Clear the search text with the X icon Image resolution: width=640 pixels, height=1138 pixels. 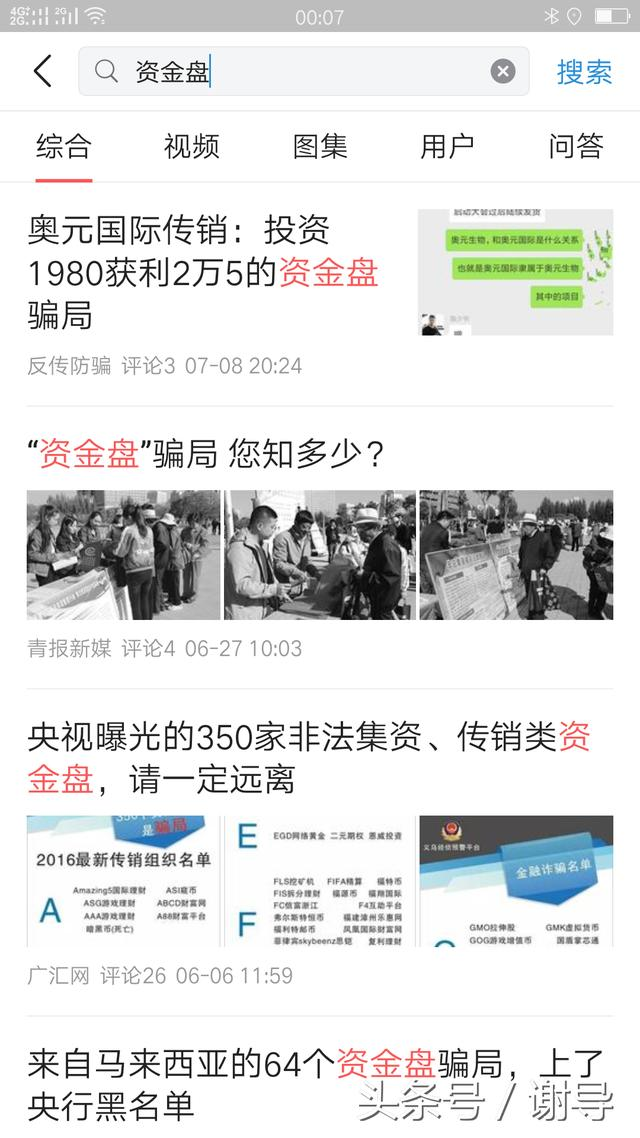(x=503, y=71)
